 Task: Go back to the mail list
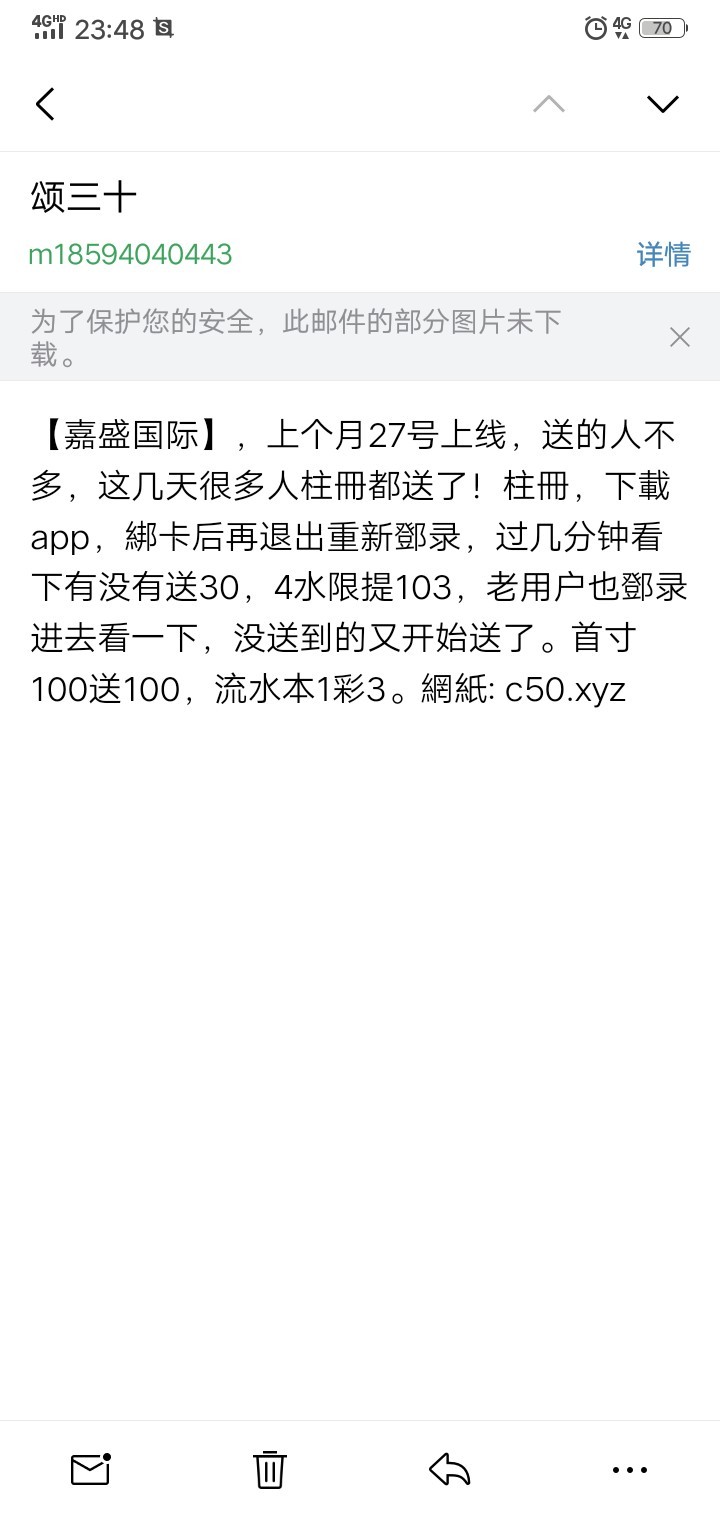45,104
